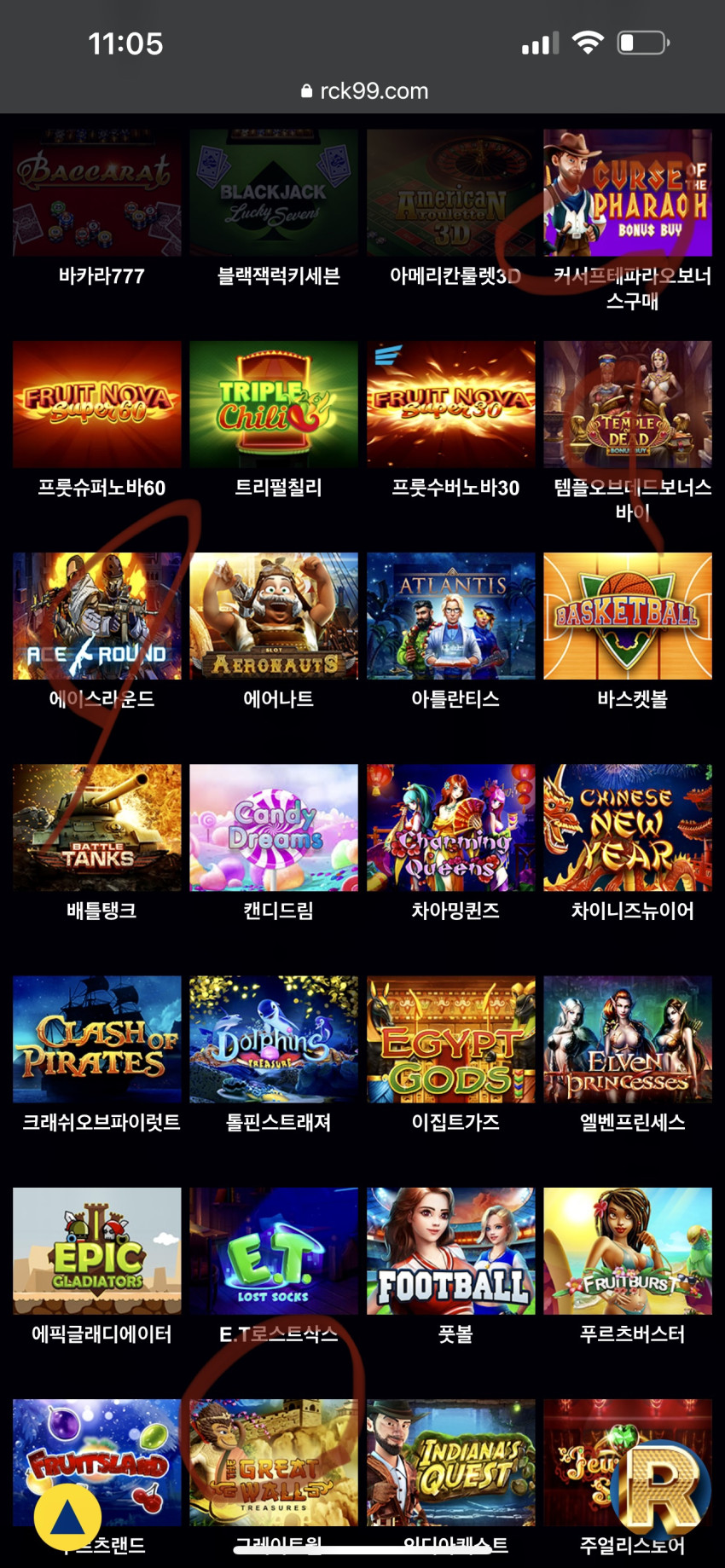Launch the Triple Chili slot
This screenshot has width=725, height=1568.
[x=274, y=403]
